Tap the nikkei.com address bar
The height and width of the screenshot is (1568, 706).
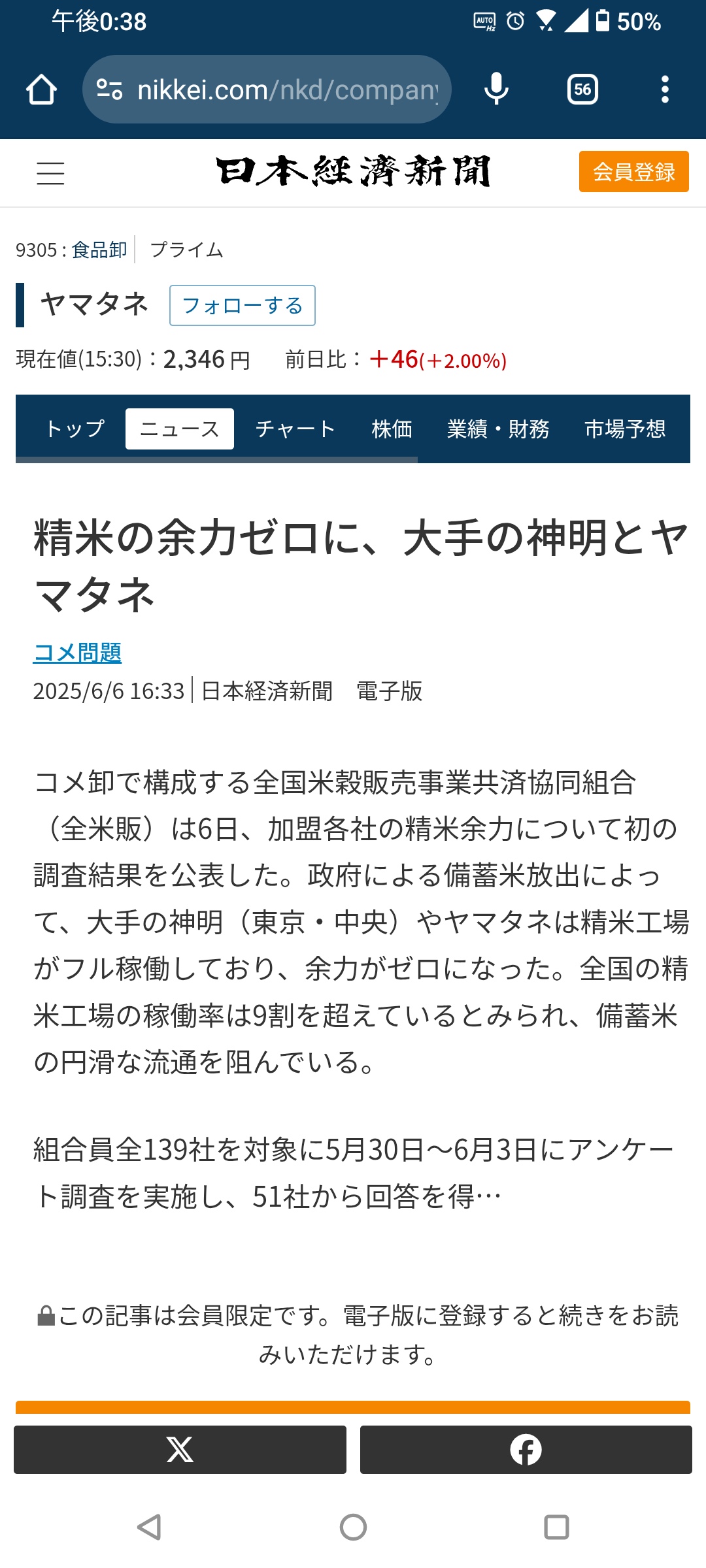[x=267, y=90]
